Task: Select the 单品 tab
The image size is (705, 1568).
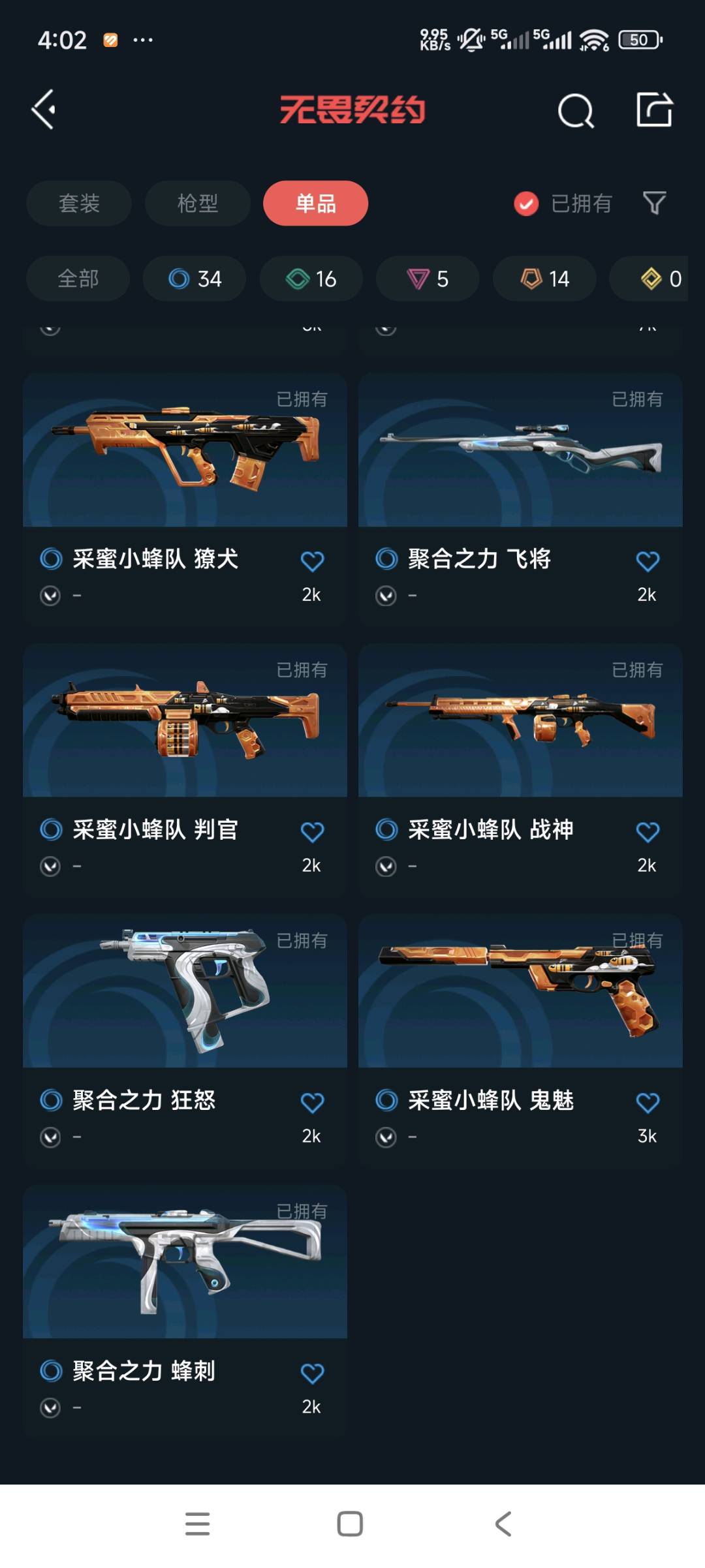Action: [315, 204]
